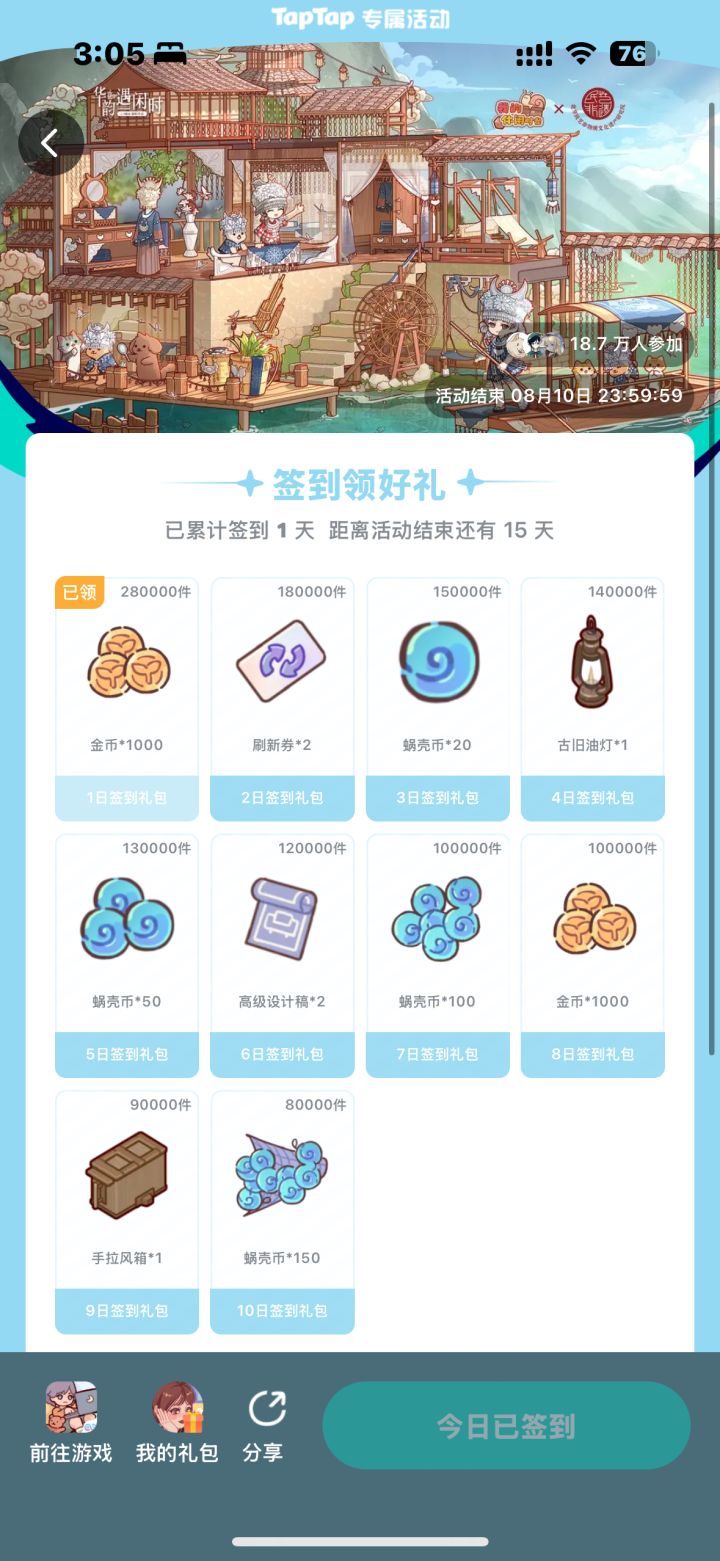Select the 蜗壳币*150 day 10 reward icon
The image size is (720, 1561).
click(x=282, y=1172)
